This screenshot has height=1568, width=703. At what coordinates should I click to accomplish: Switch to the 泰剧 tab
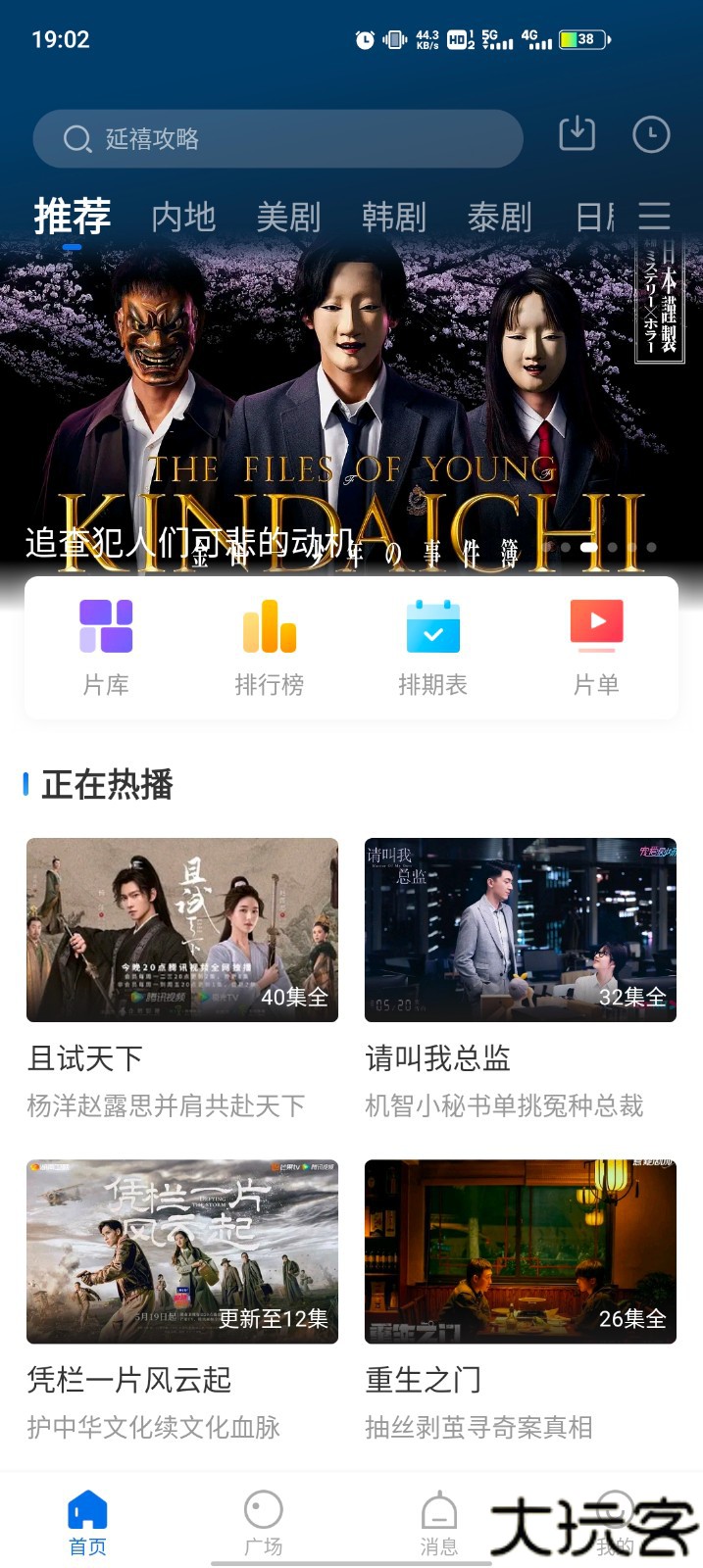point(499,217)
